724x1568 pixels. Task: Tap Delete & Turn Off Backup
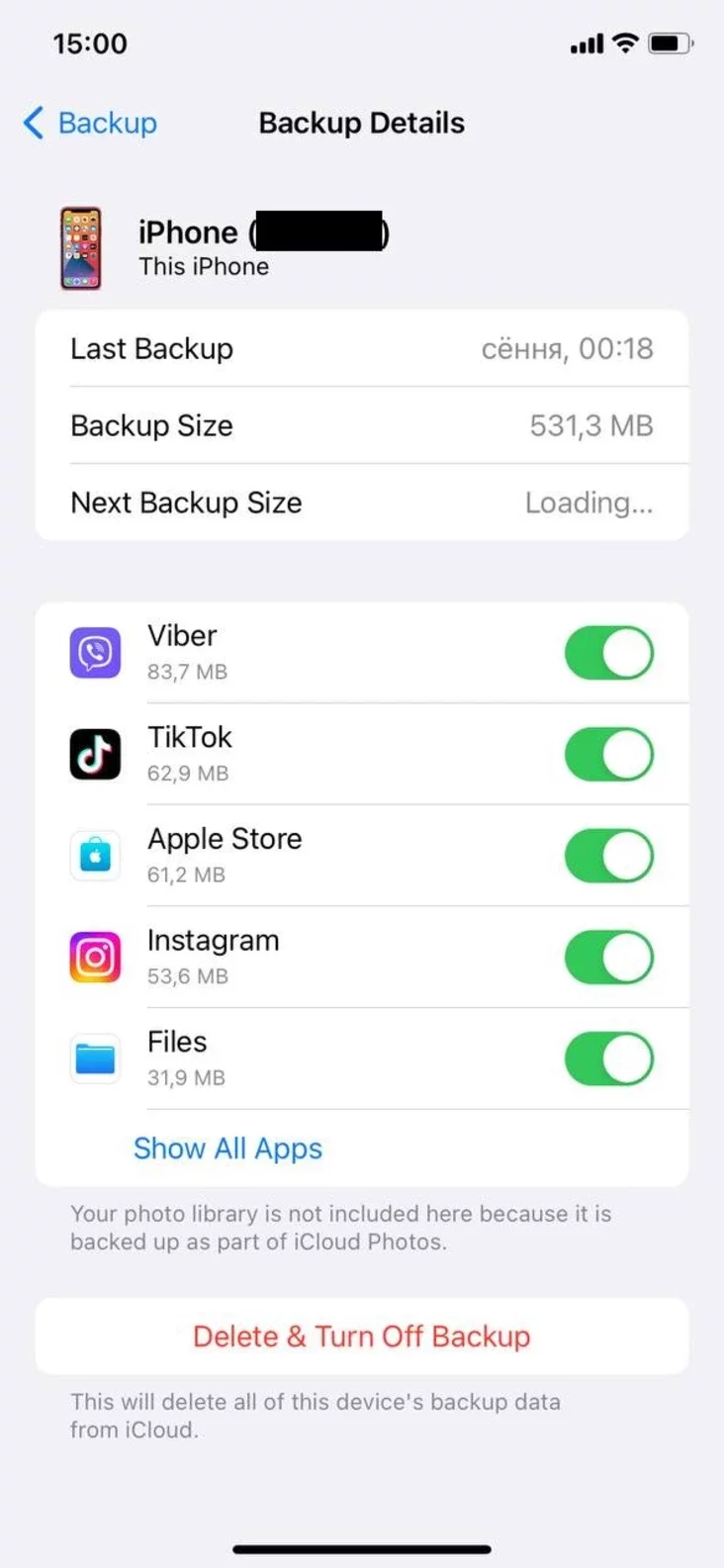[x=362, y=1336]
